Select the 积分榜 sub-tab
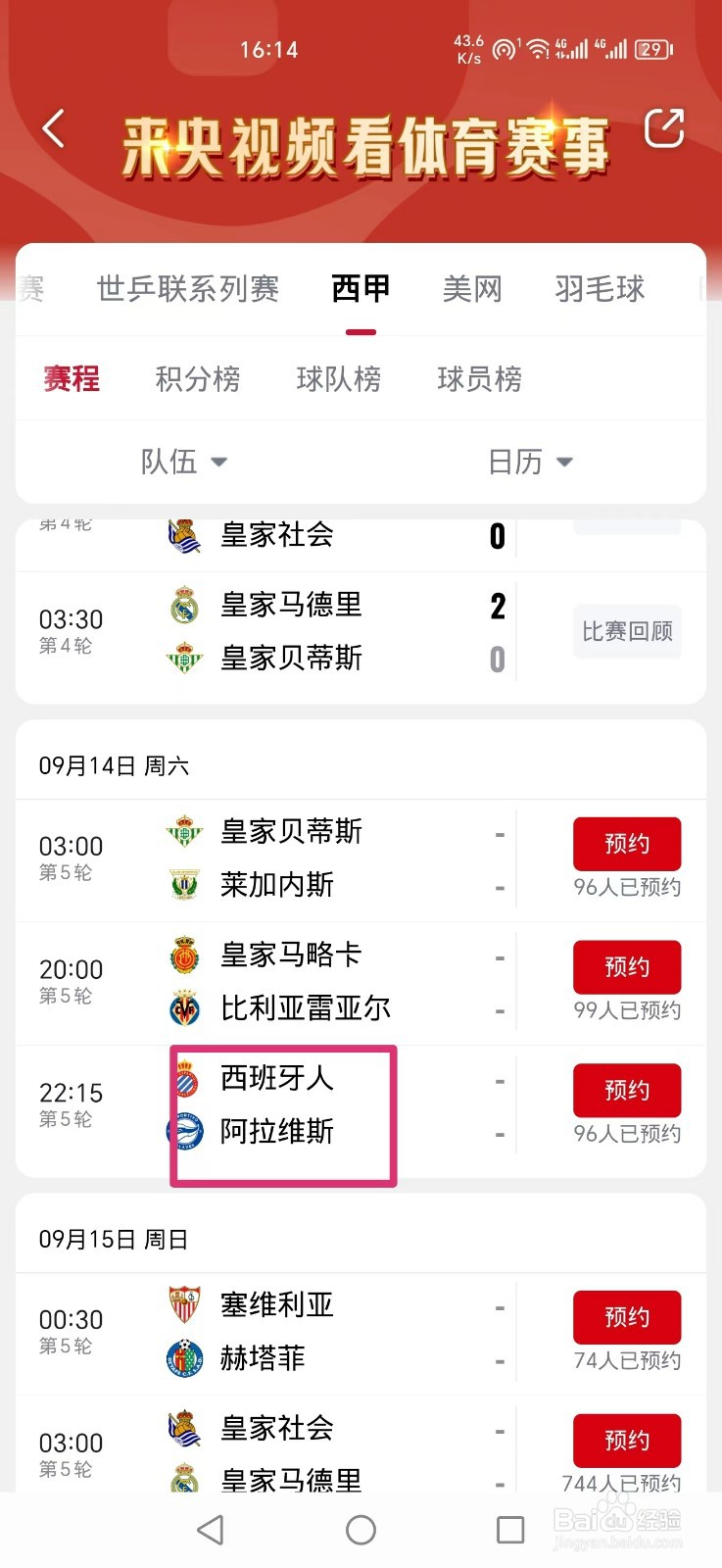 (198, 379)
